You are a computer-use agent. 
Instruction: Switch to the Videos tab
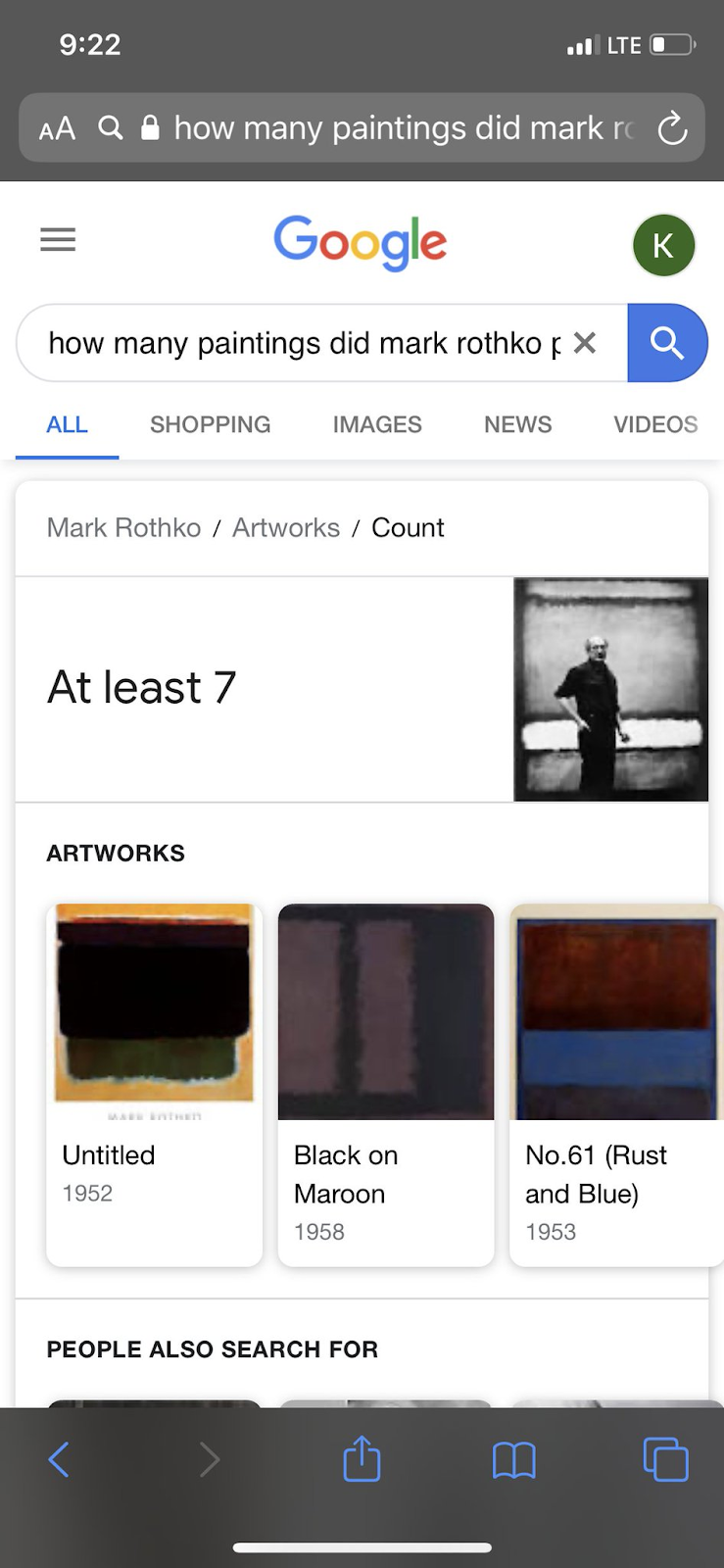click(x=654, y=424)
